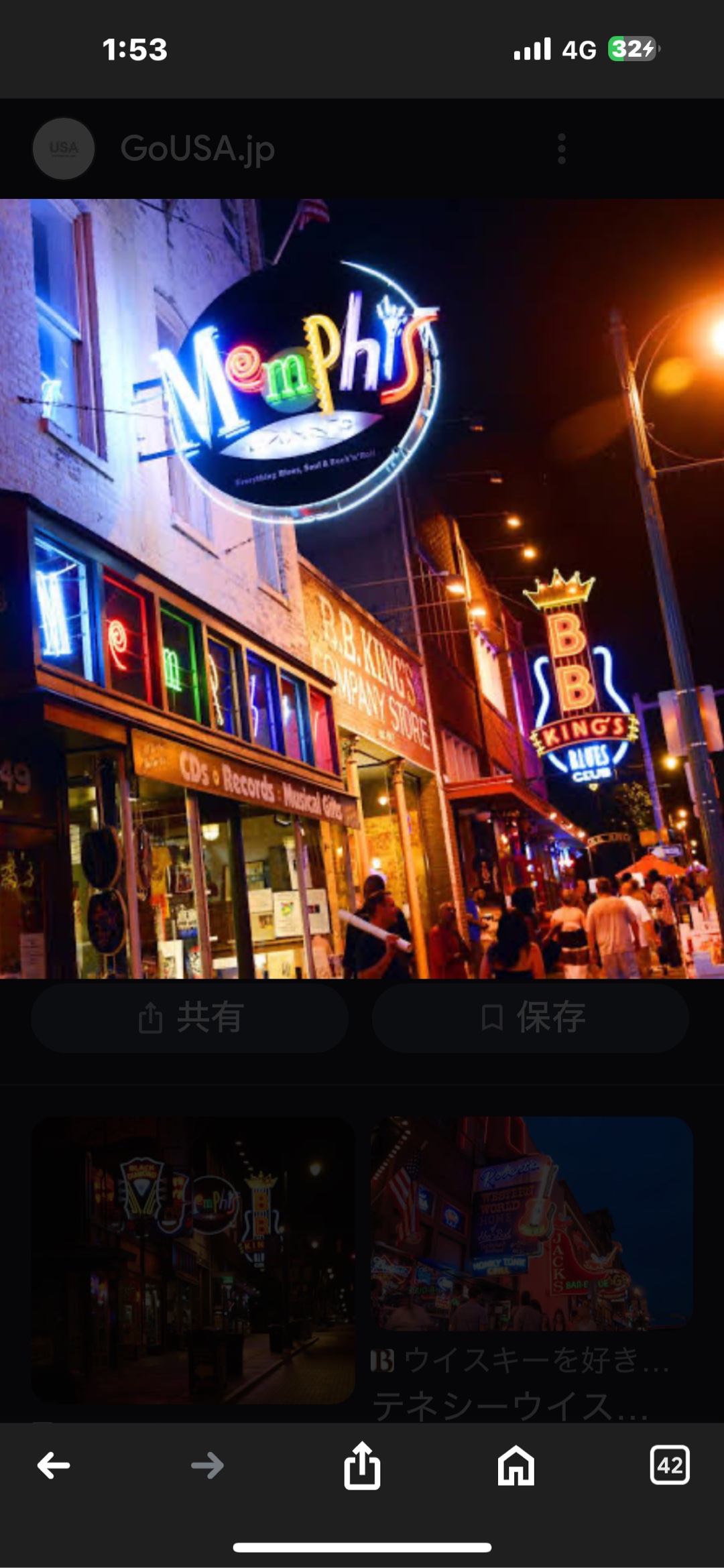Share this page from the browser toolbar

362,1465
